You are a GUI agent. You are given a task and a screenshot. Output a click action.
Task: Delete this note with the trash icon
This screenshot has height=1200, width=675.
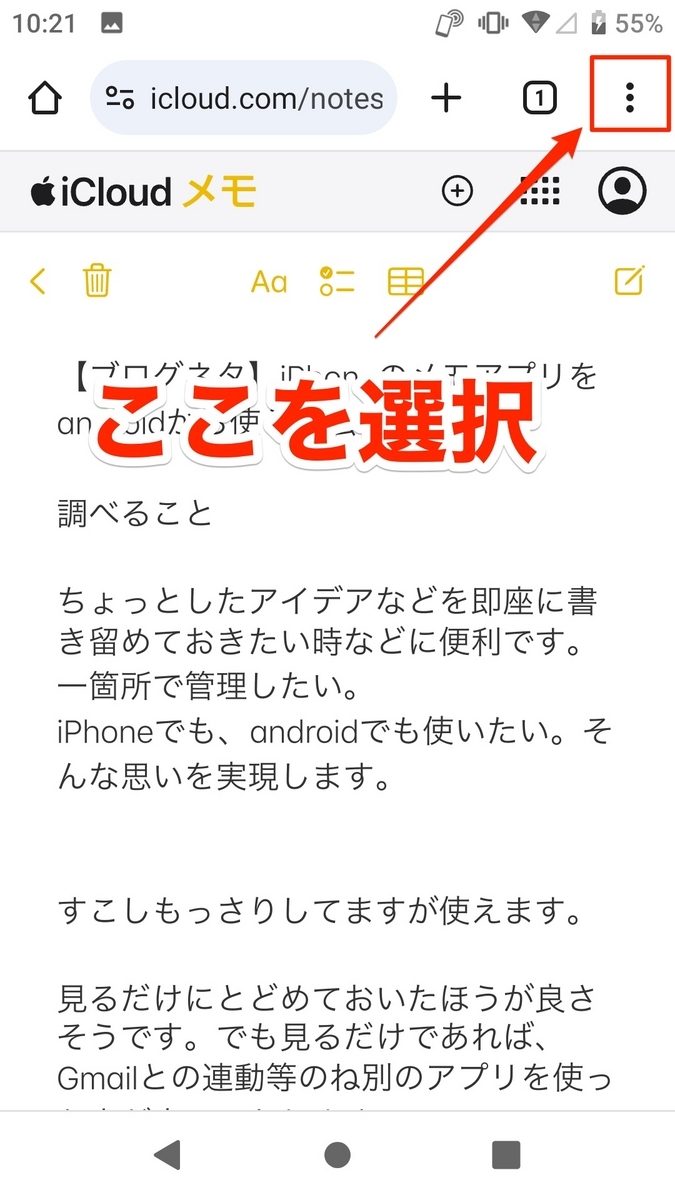tap(97, 282)
